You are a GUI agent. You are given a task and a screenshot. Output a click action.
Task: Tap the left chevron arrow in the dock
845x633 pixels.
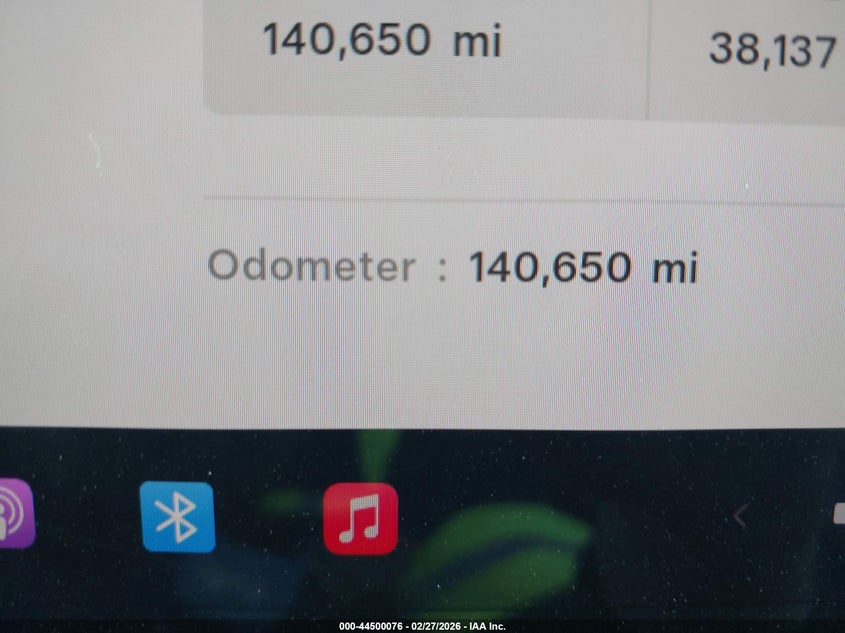tap(740, 516)
